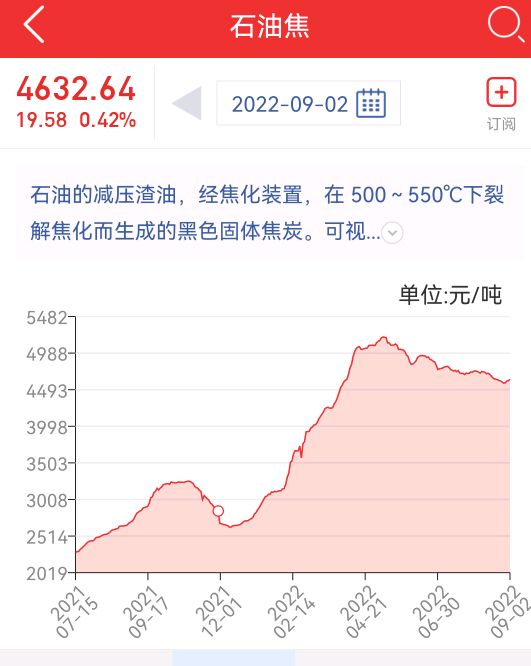Viewport: 531px width, 666px height.
Task: Open the date picker showing 2022-09-02
Action: pos(308,103)
